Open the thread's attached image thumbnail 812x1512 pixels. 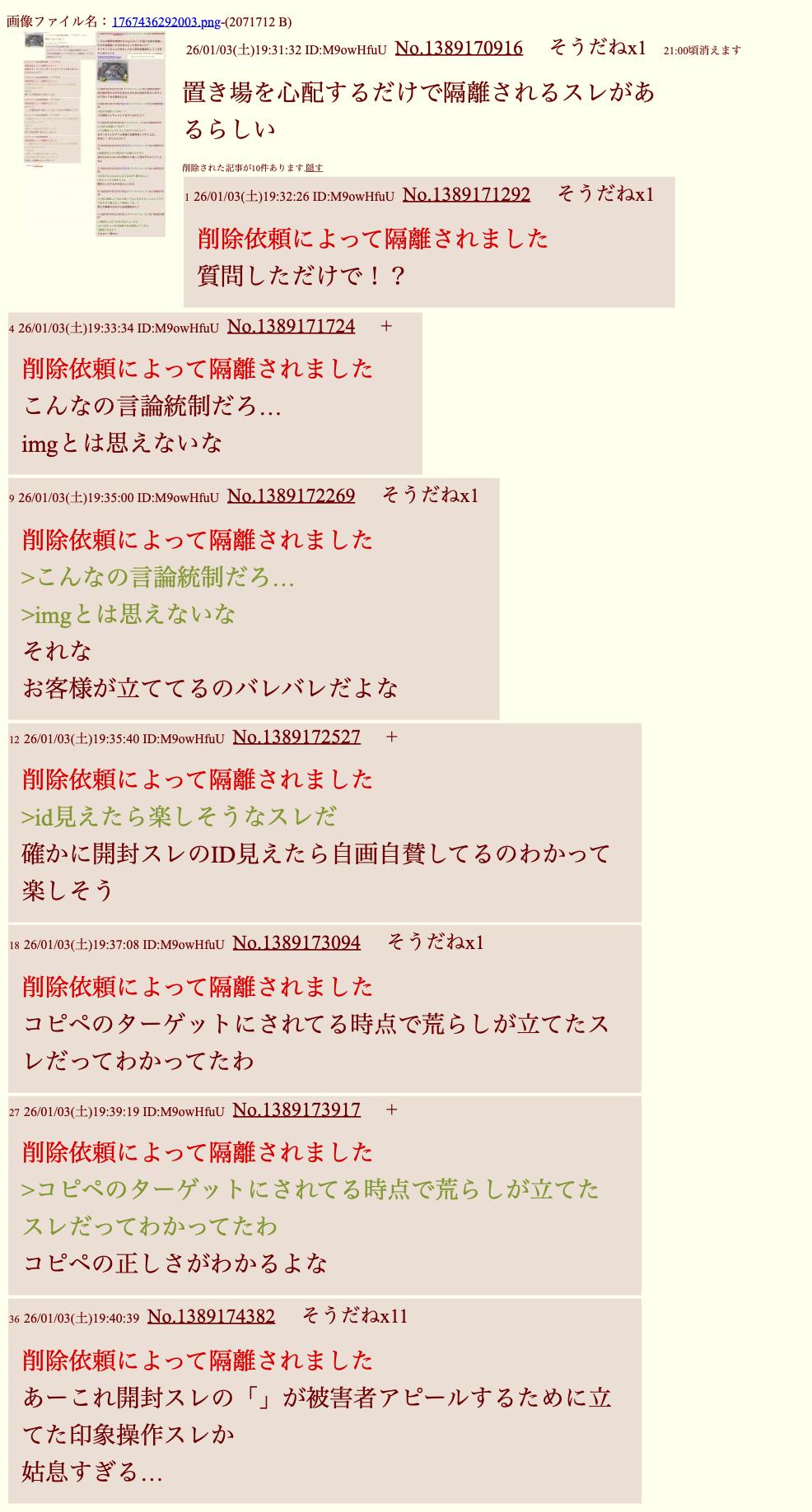95,134
